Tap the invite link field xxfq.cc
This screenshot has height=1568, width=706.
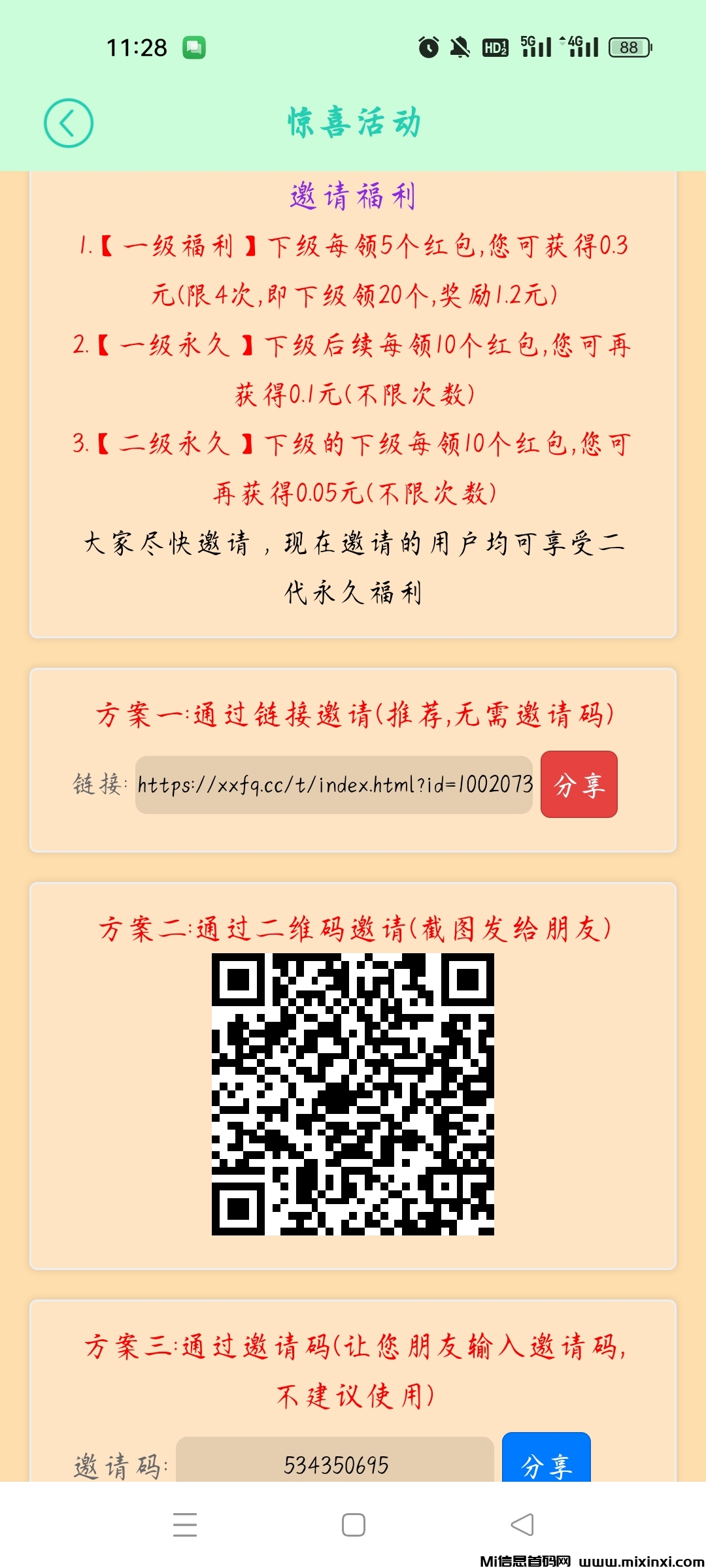click(x=334, y=785)
